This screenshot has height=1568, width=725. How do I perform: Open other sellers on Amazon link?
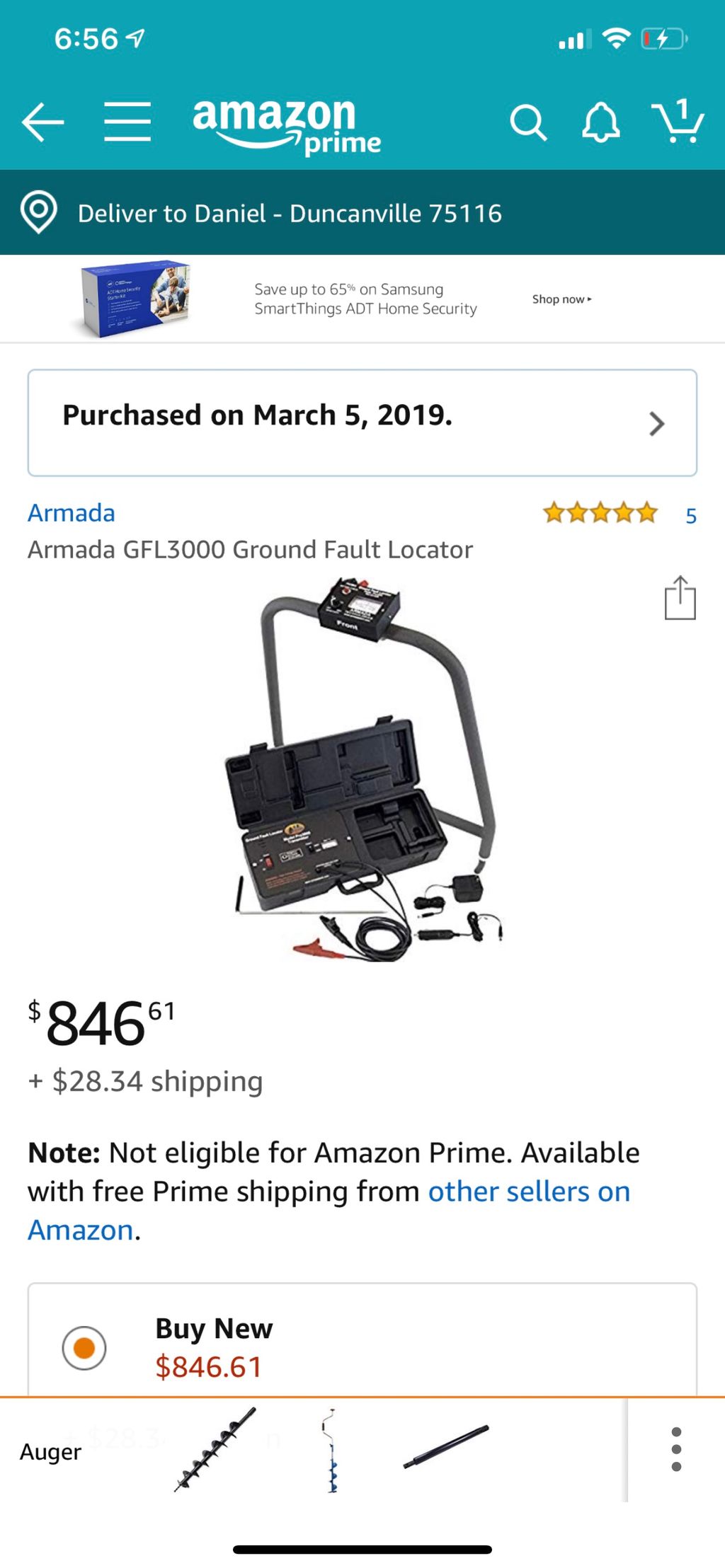pyautogui.click(x=528, y=1192)
